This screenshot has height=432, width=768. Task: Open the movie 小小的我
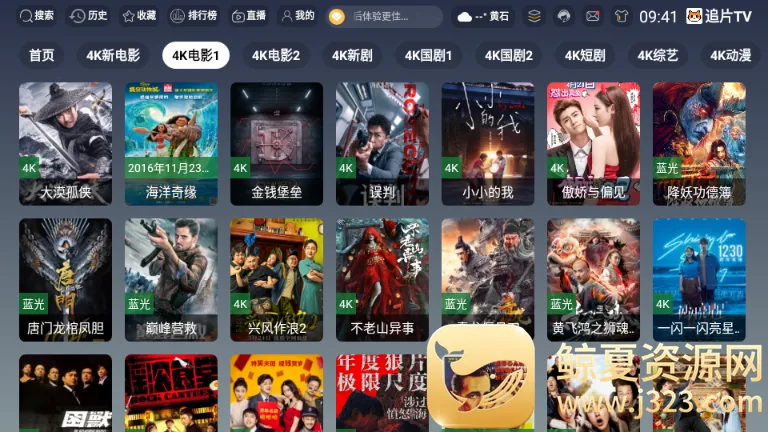[x=488, y=143]
